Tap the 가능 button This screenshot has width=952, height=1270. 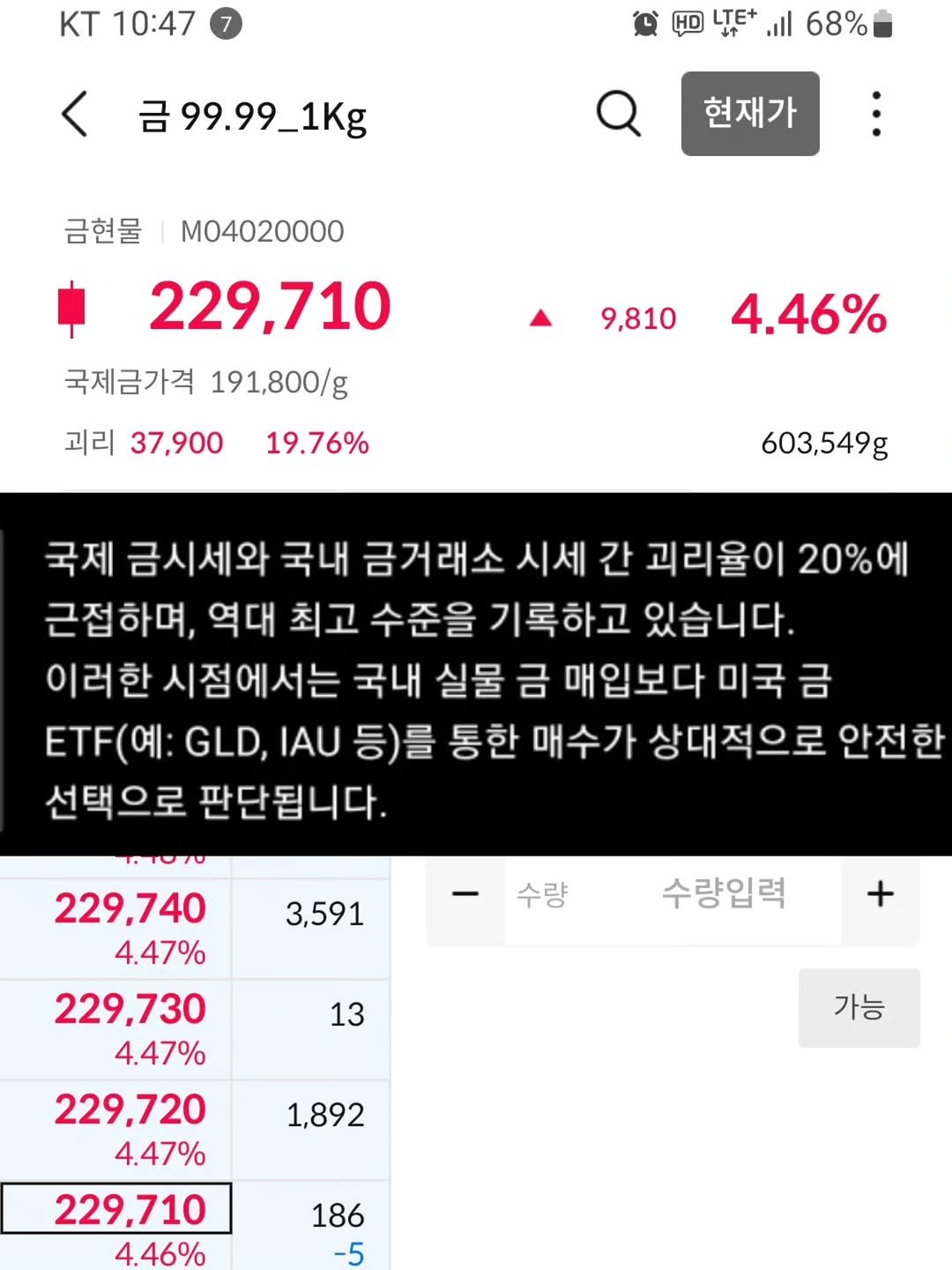tap(859, 1007)
